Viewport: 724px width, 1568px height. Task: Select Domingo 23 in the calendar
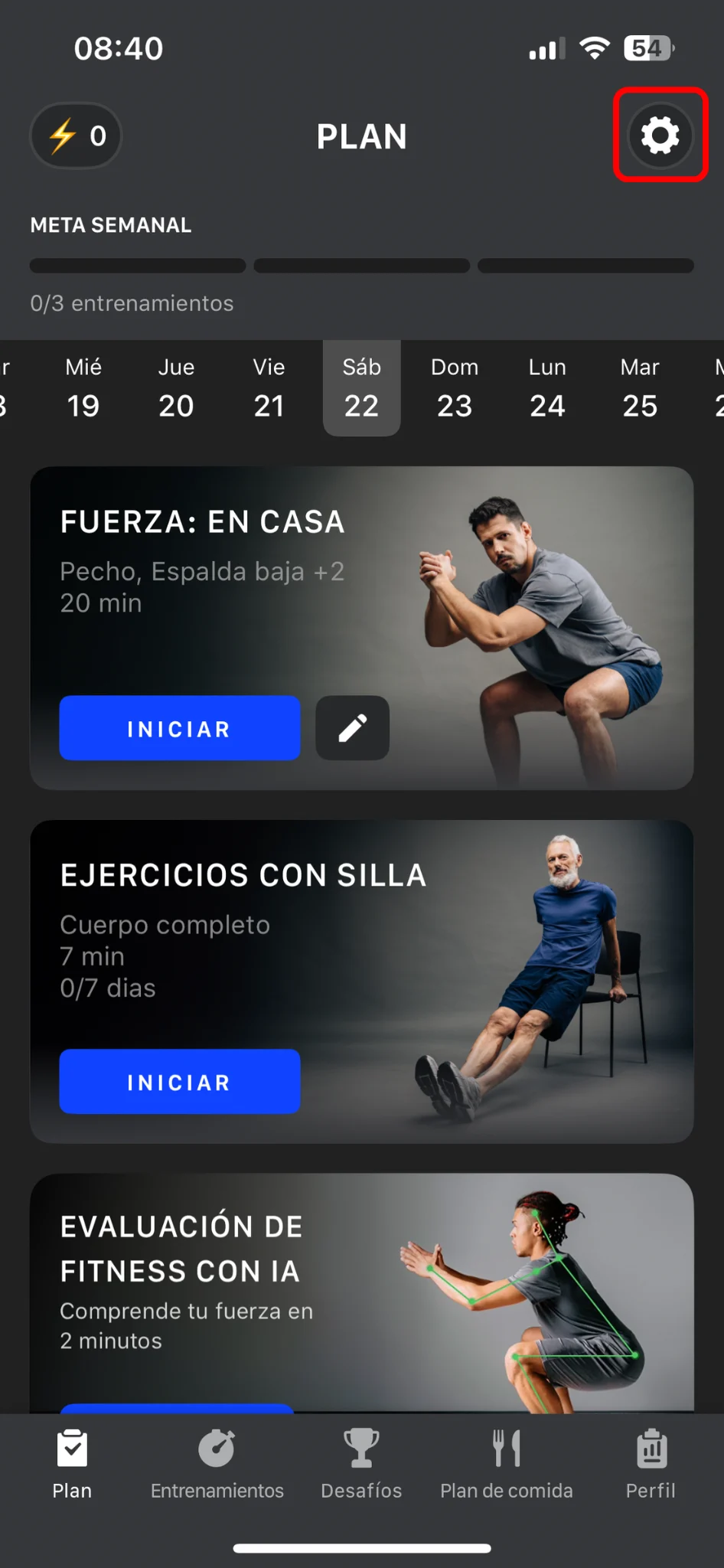tap(455, 388)
